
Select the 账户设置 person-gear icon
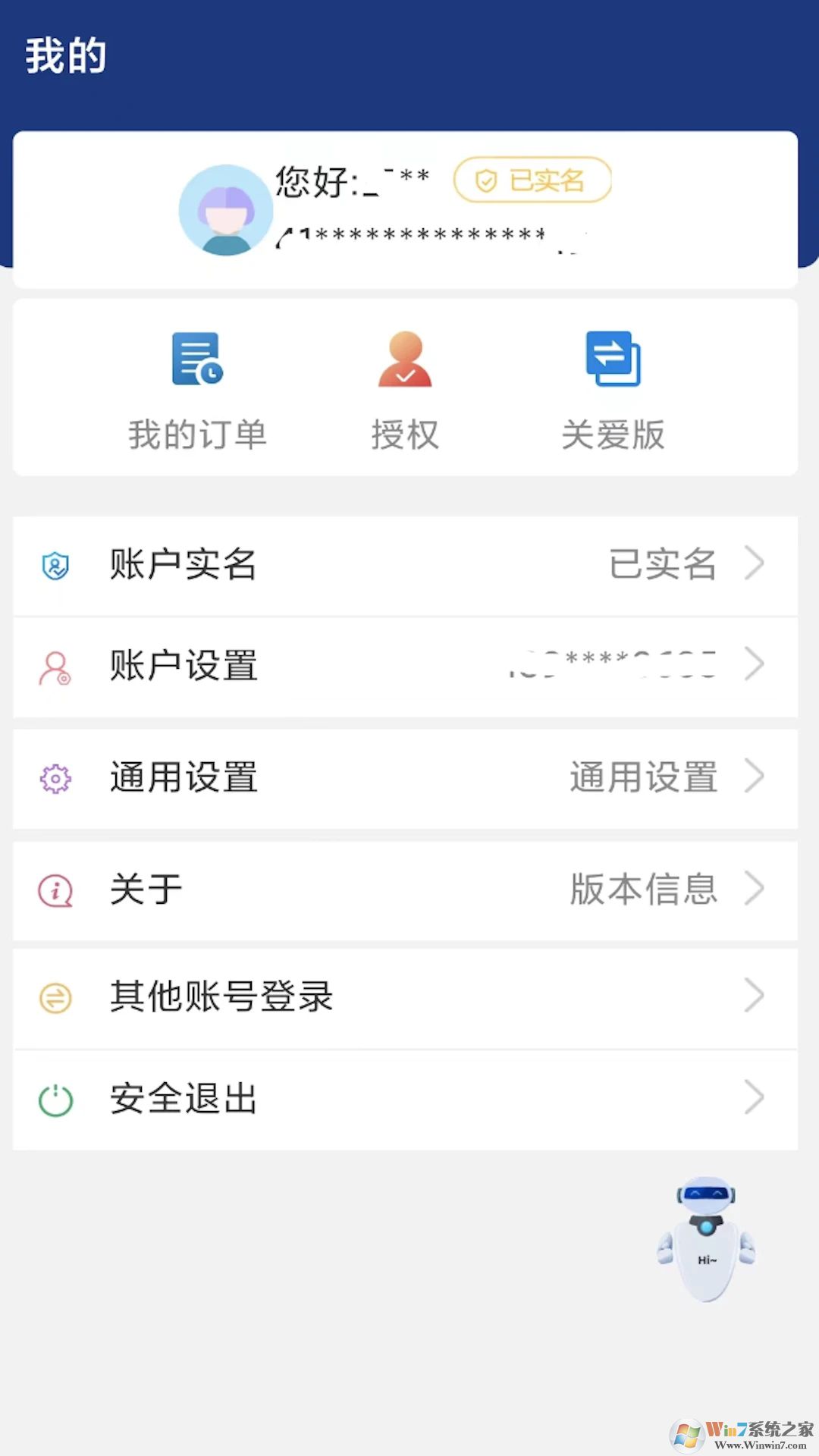point(55,665)
